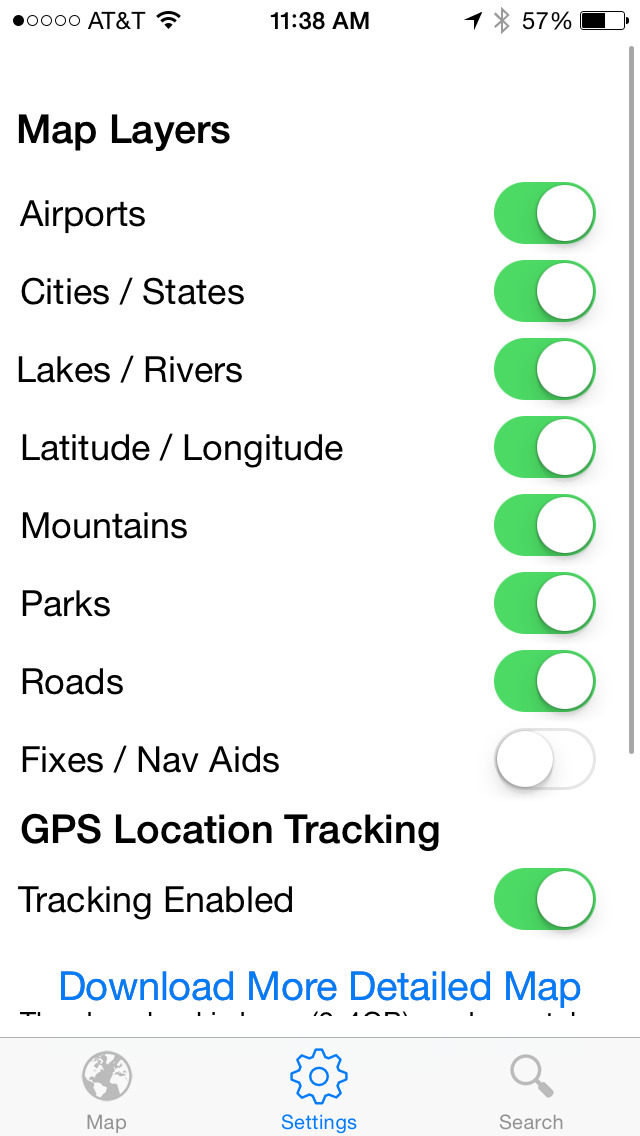
Task: Disable the Cities / States layer
Action: pyautogui.click(x=544, y=291)
